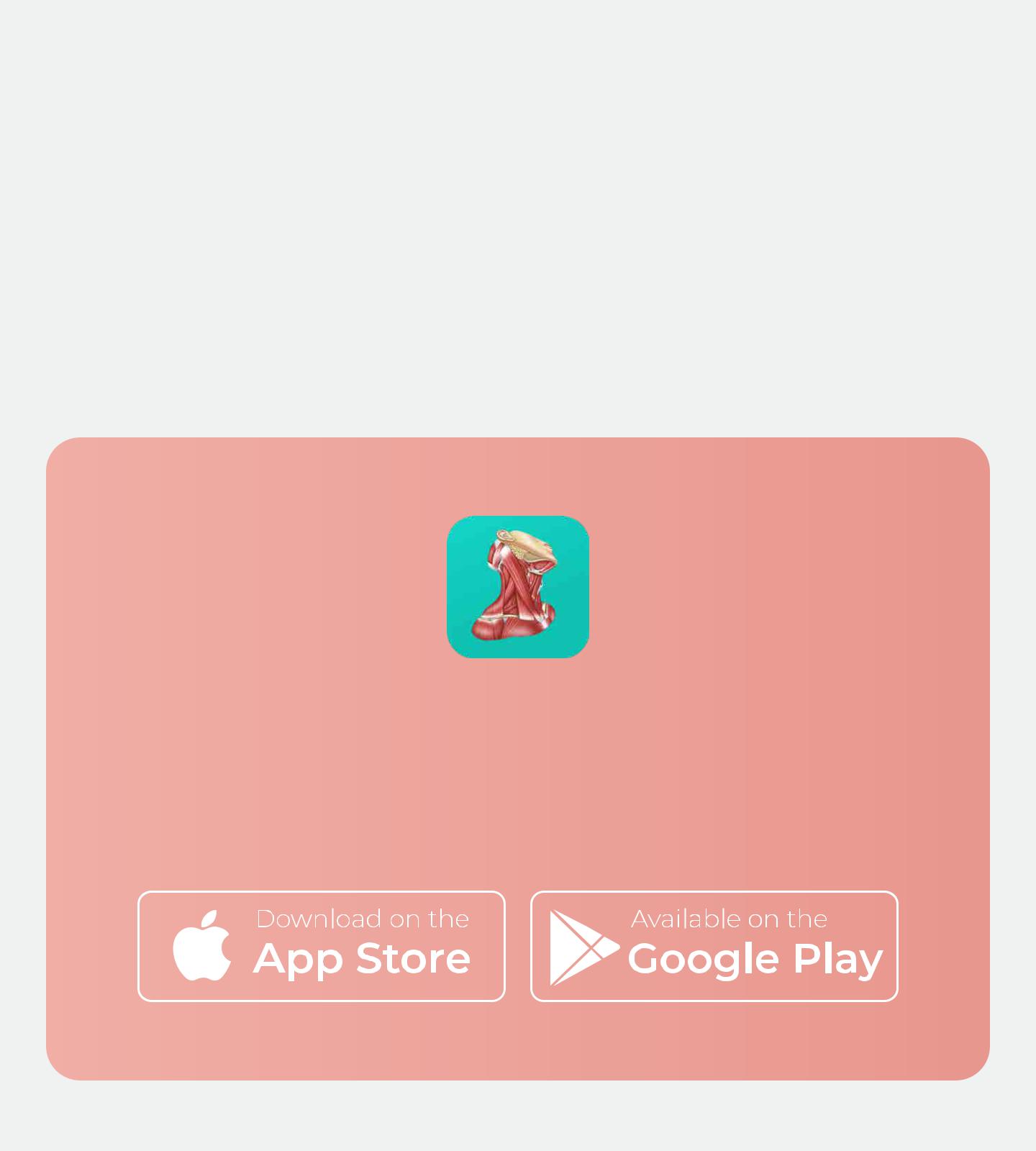This screenshot has width=1036, height=1151.
Task: Open the Available on the Google Play button
Action: pyautogui.click(x=714, y=946)
